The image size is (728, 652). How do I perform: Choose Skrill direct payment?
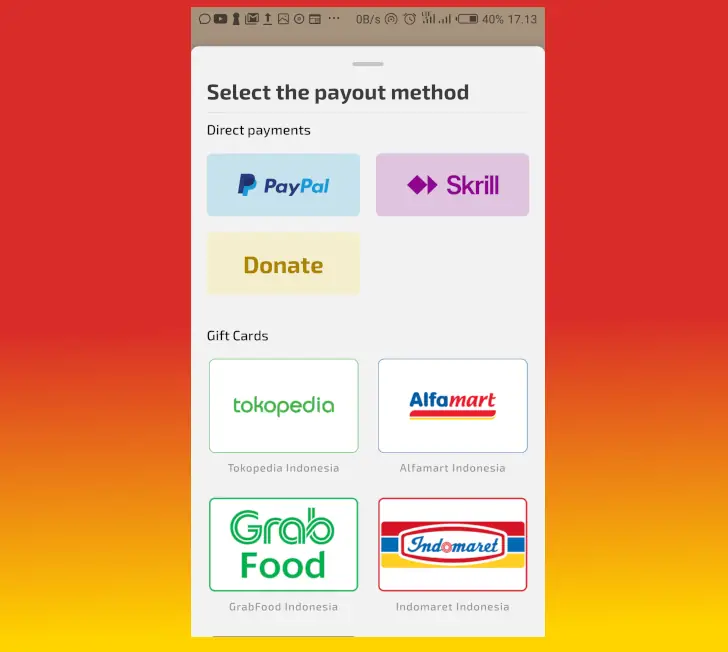[452, 185]
